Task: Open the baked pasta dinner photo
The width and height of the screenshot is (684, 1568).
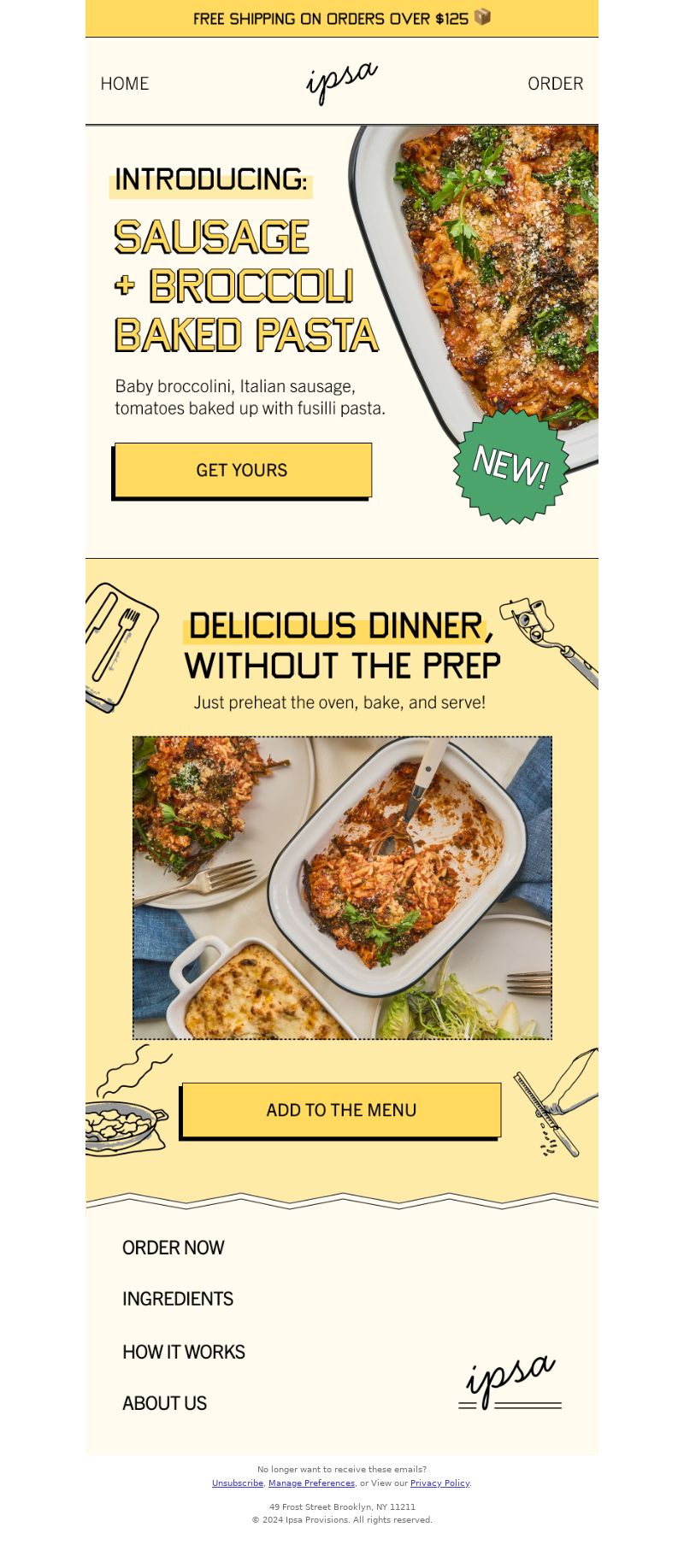Action: coord(342,888)
